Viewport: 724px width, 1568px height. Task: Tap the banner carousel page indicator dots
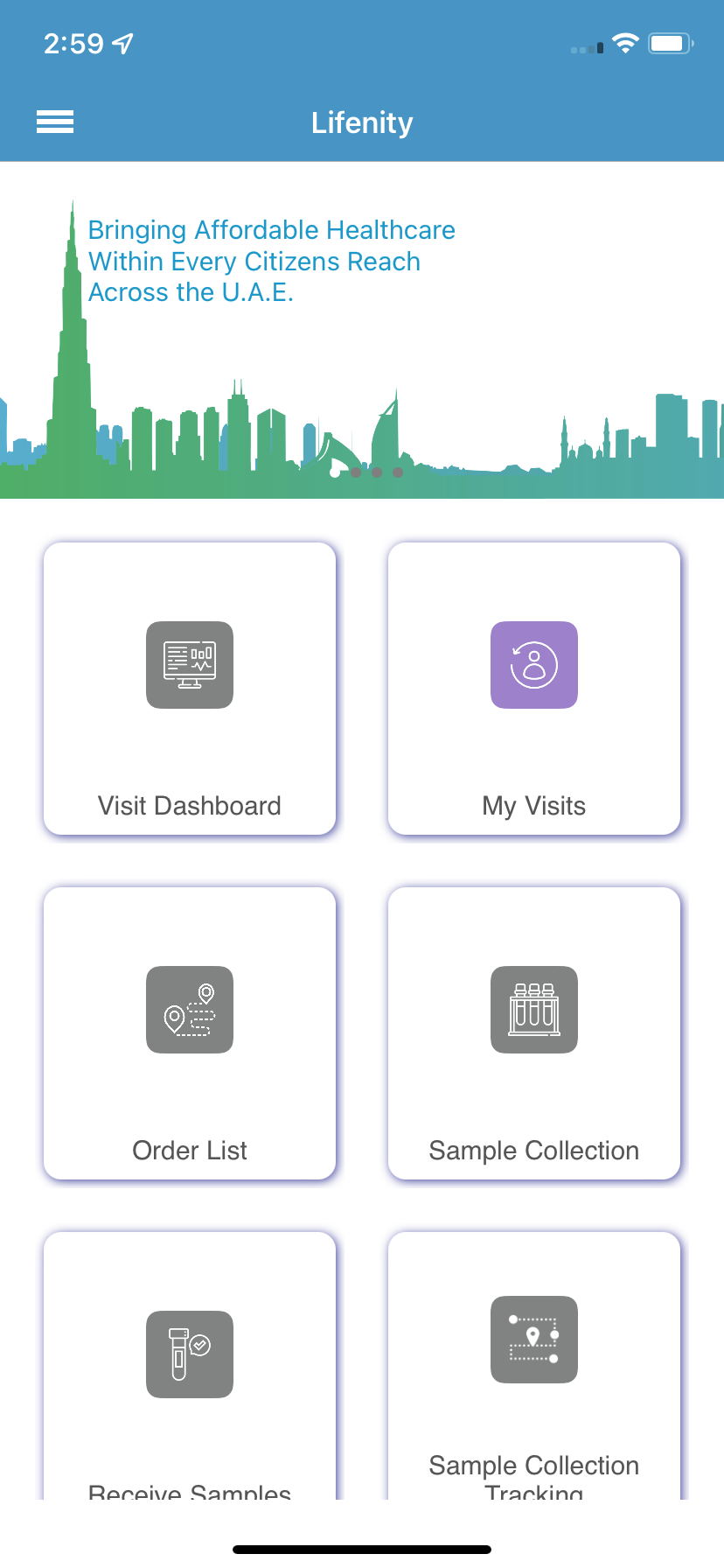point(366,472)
